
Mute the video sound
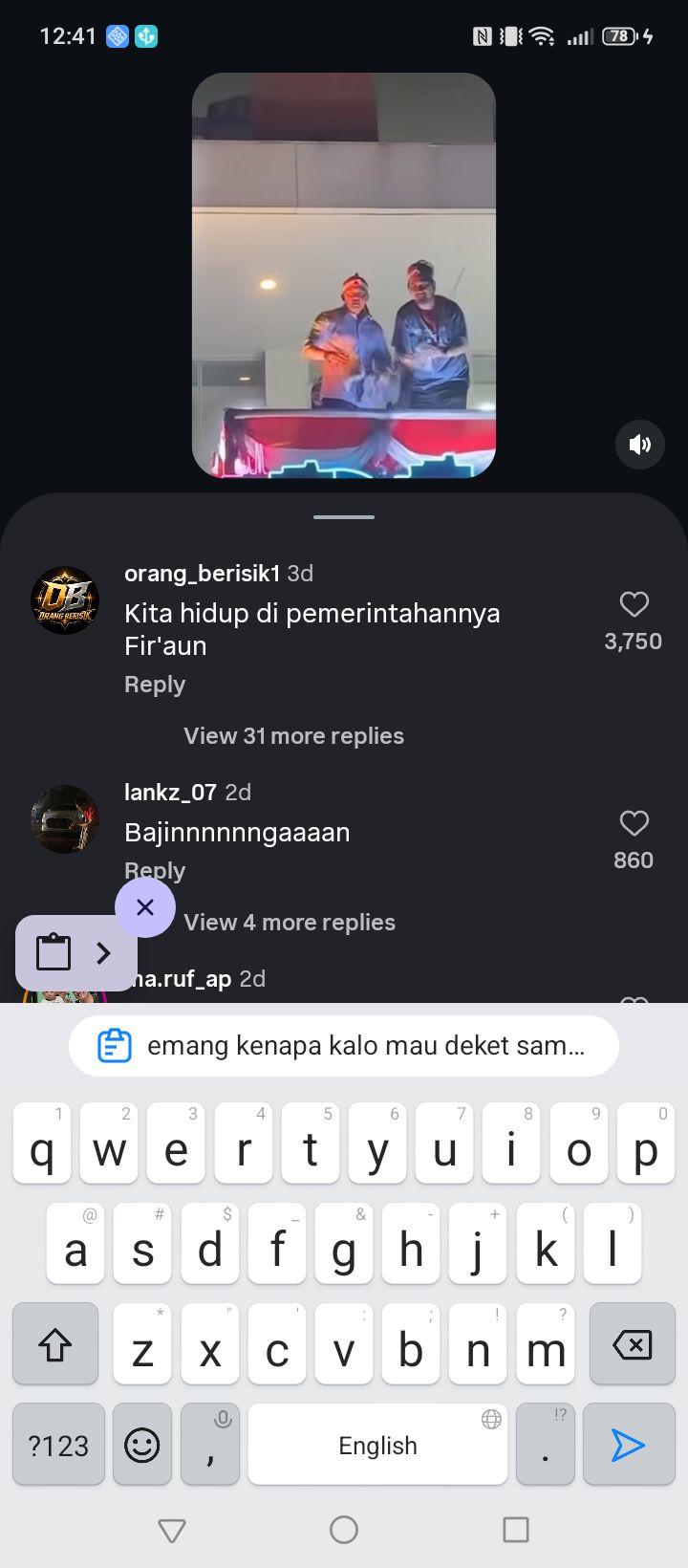639,444
